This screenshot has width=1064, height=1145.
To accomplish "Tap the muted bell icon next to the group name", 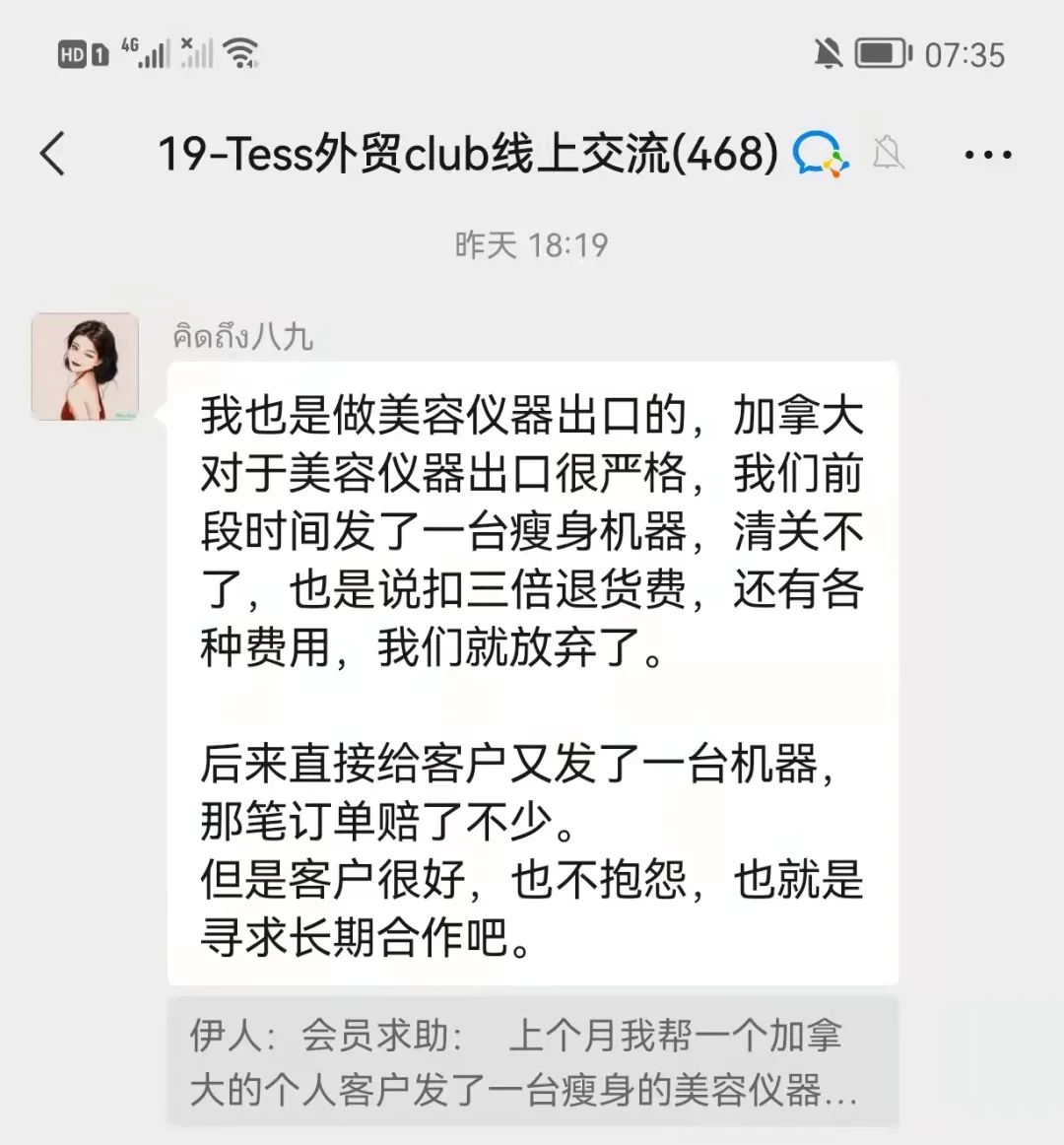I will click(x=890, y=155).
